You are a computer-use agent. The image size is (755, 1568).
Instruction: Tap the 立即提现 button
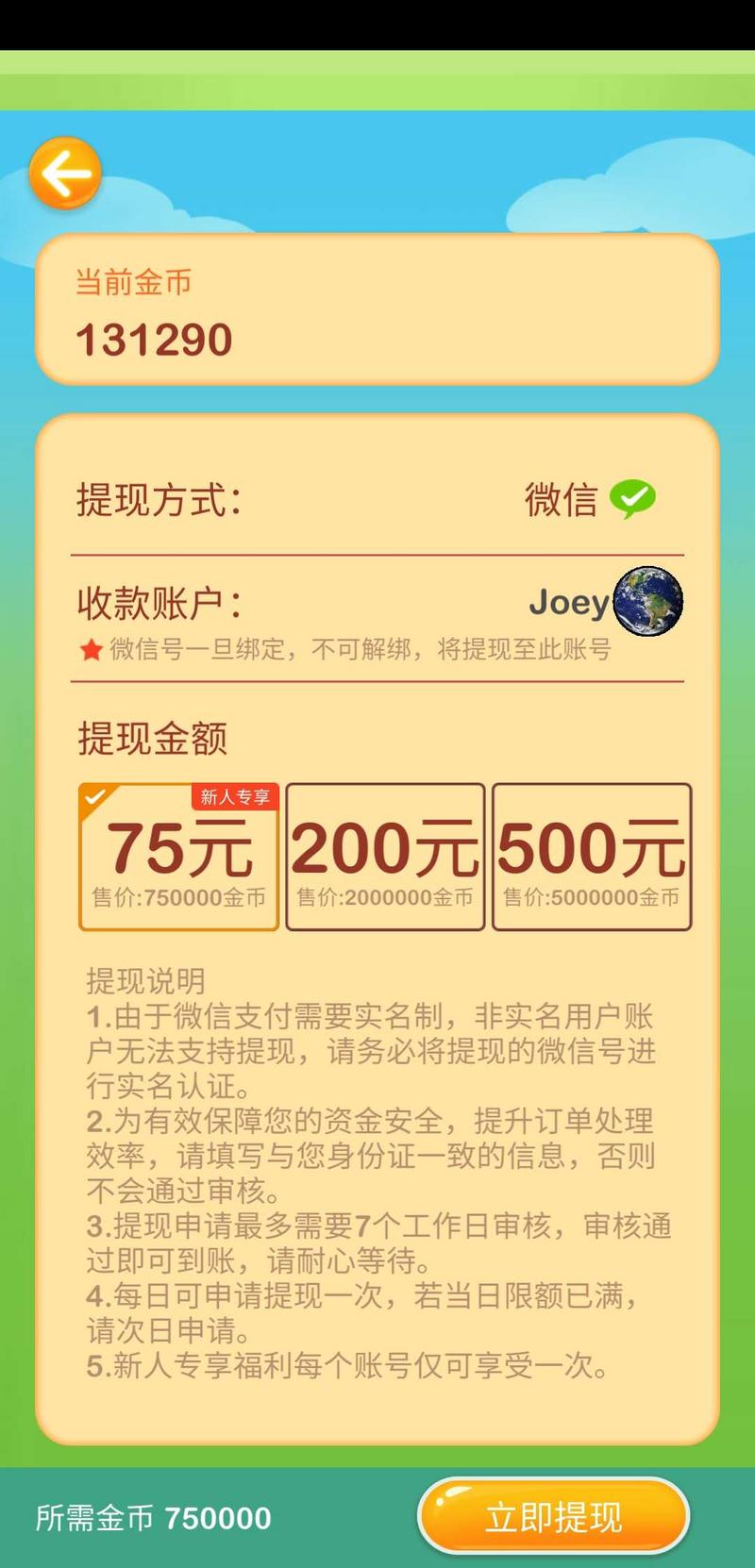[553, 1516]
